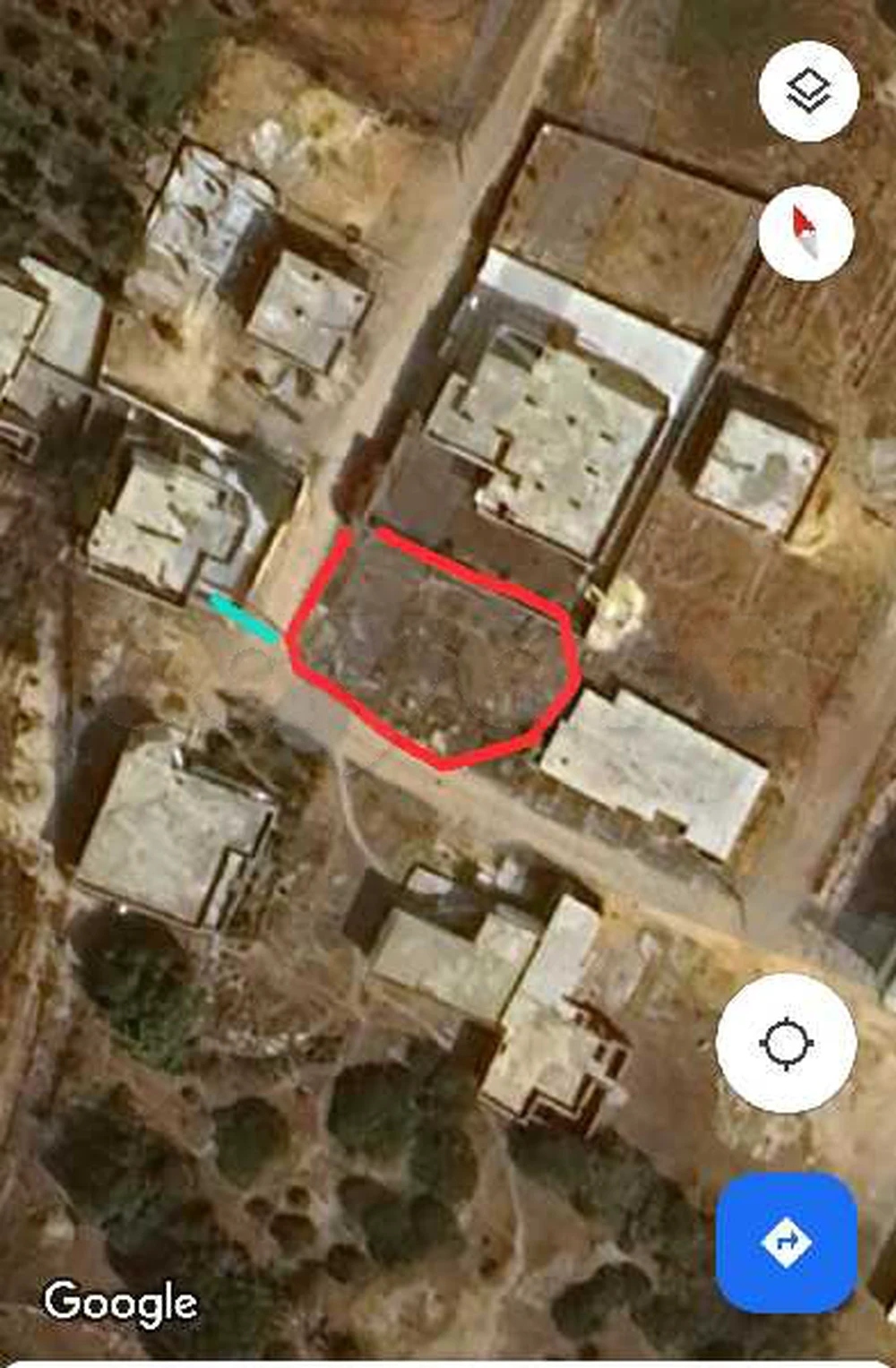This screenshot has height=1368, width=896.
Task: Open the map layers selector
Action: tap(808, 91)
